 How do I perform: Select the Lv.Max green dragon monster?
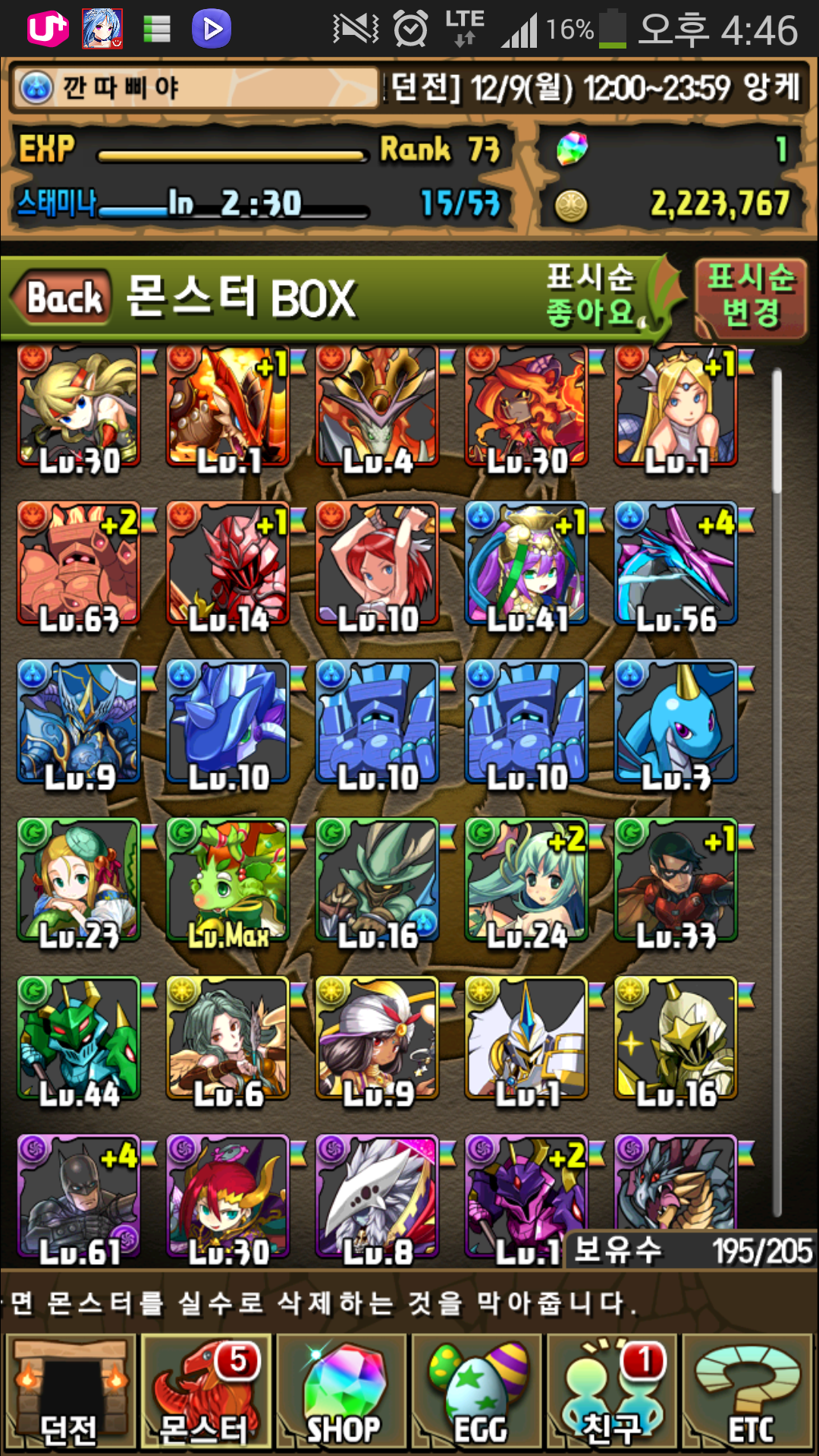(228, 881)
